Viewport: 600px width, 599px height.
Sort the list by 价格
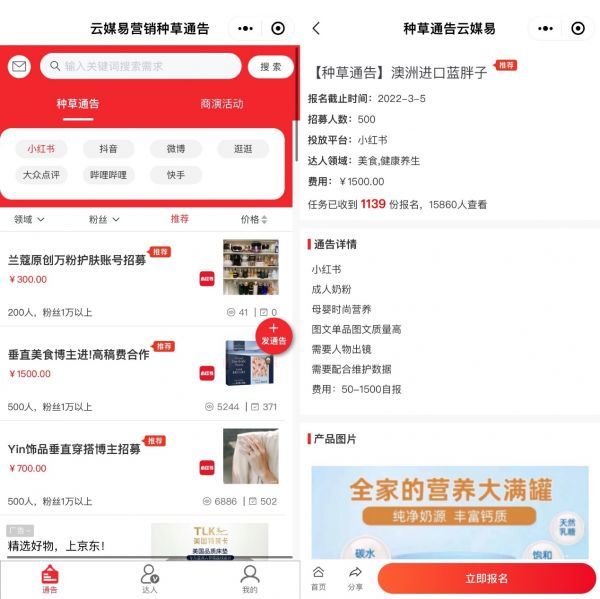(254, 219)
